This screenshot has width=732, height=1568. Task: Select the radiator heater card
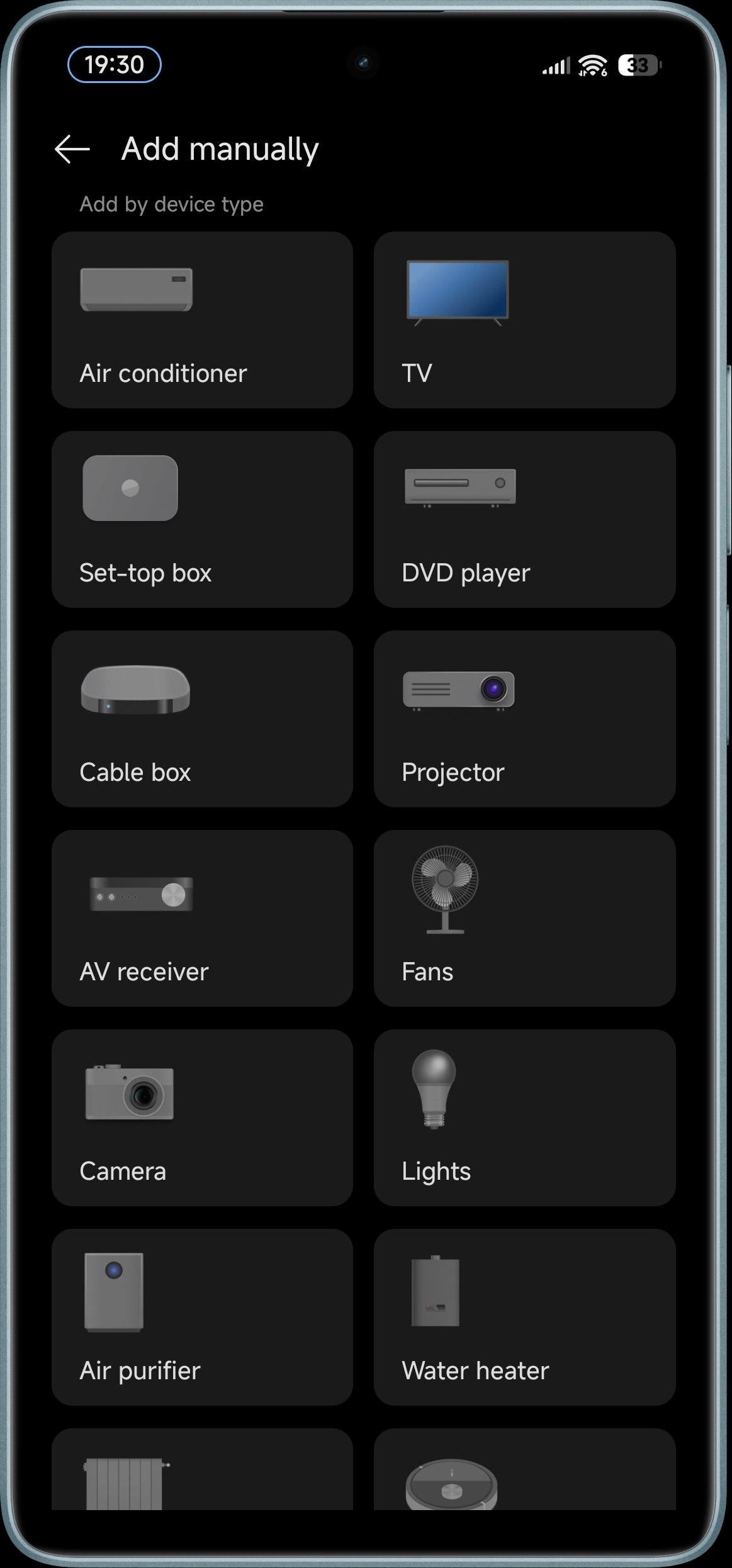[x=202, y=1469]
